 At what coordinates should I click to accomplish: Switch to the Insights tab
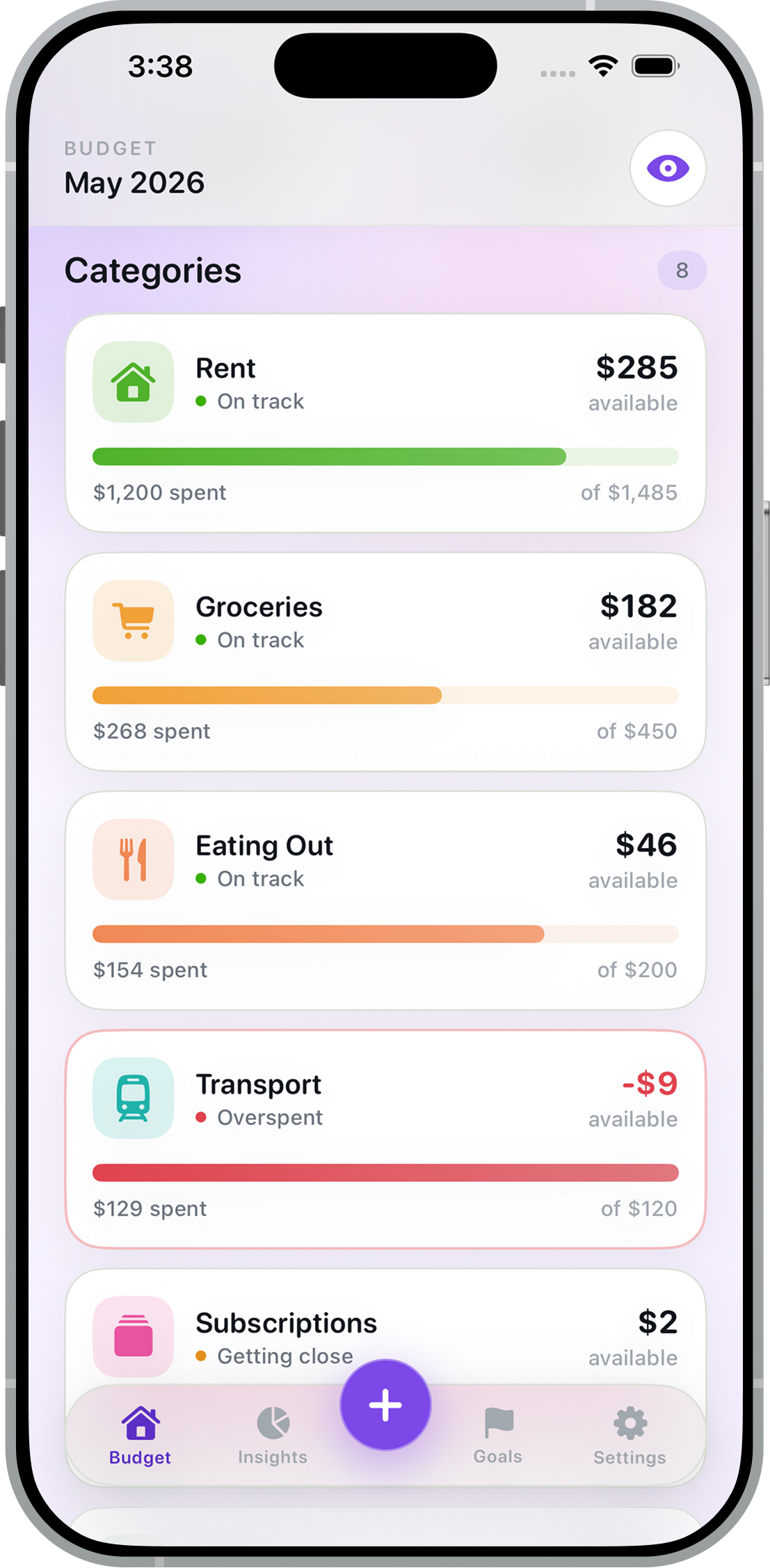(x=273, y=1436)
